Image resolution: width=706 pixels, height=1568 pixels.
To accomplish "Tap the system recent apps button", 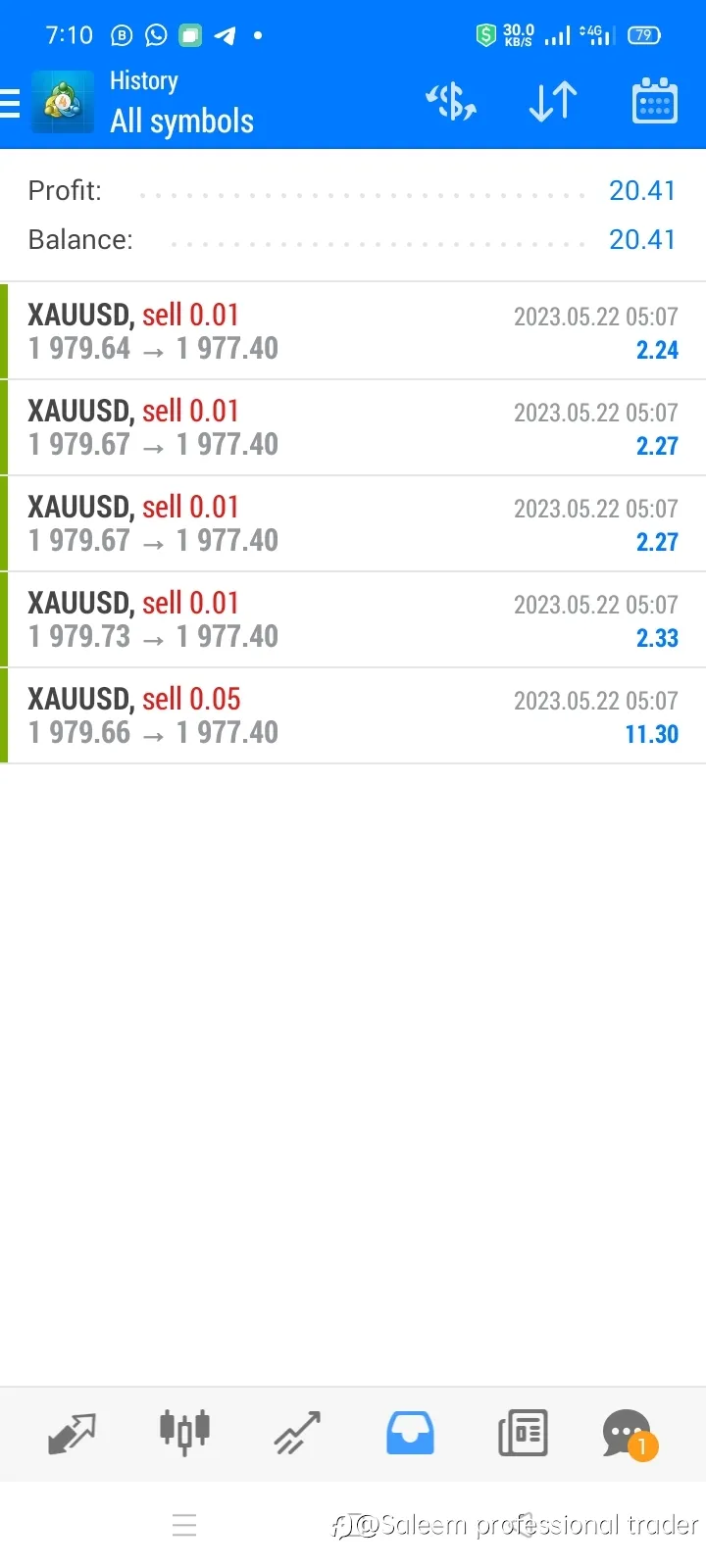I will click(x=184, y=1525).
